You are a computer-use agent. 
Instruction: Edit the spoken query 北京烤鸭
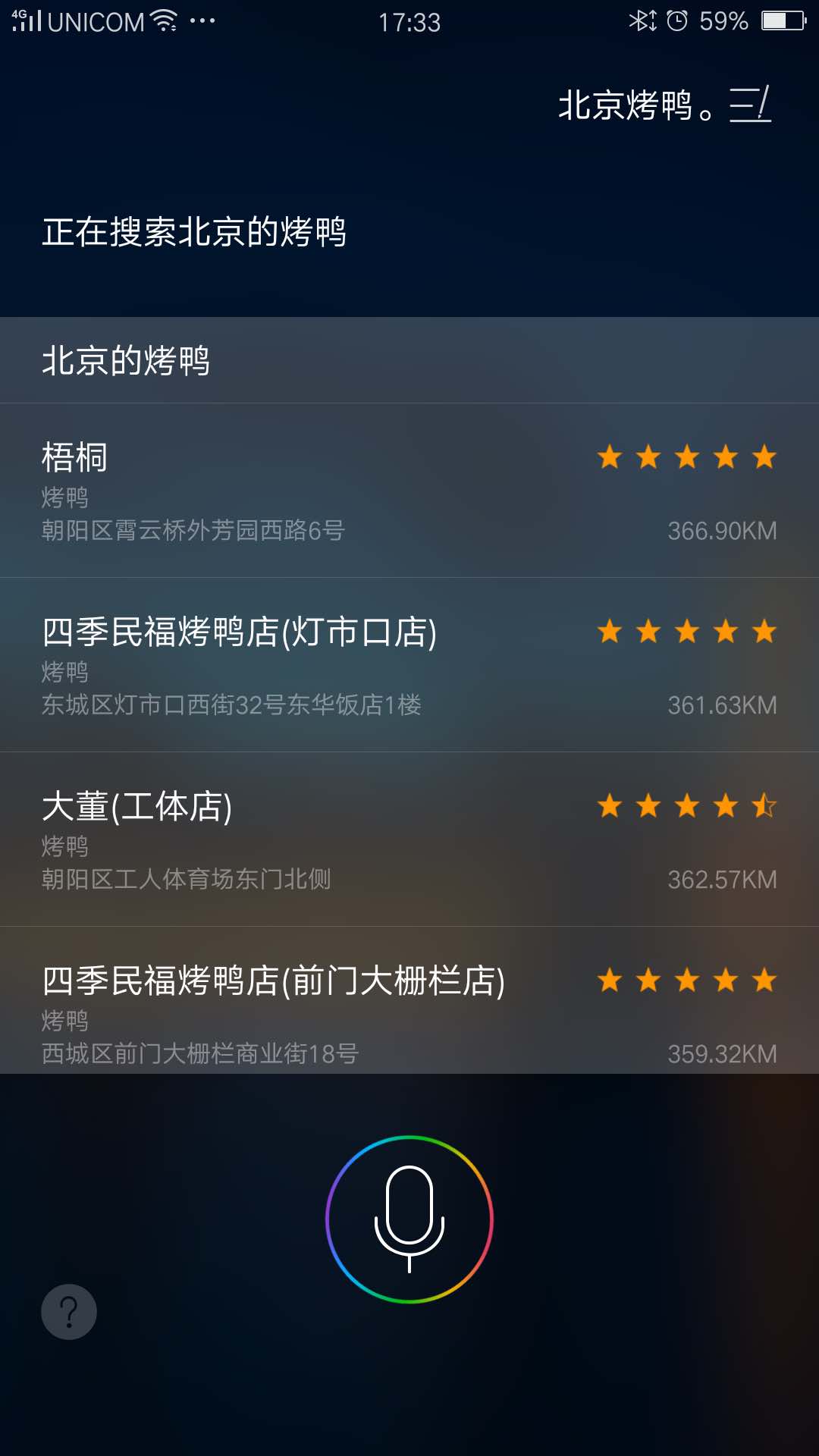coord(749,105)
